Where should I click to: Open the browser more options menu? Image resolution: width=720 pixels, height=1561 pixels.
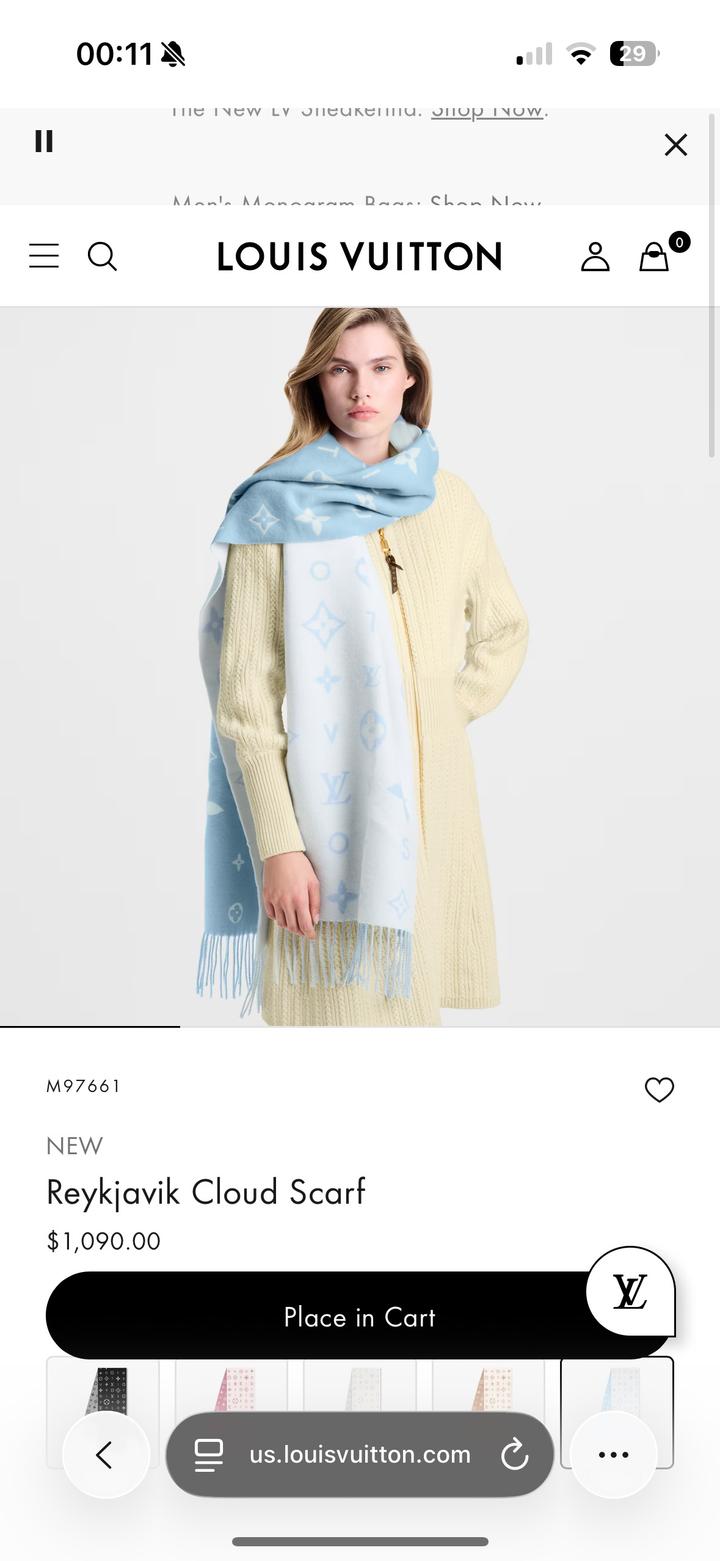point(613,1454)
